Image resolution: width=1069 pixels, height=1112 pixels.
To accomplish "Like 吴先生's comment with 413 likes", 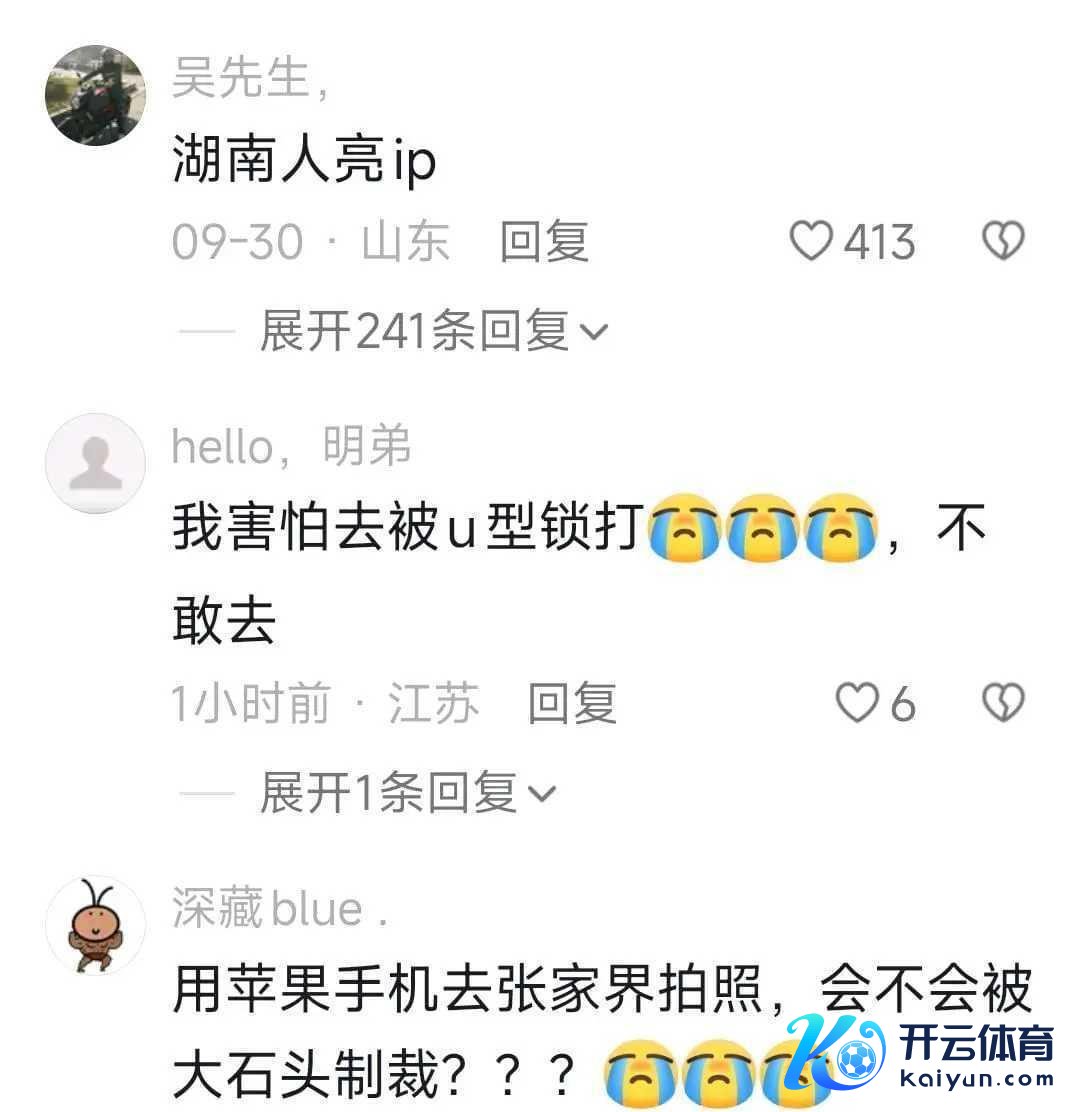I will (x=812, y=242).
